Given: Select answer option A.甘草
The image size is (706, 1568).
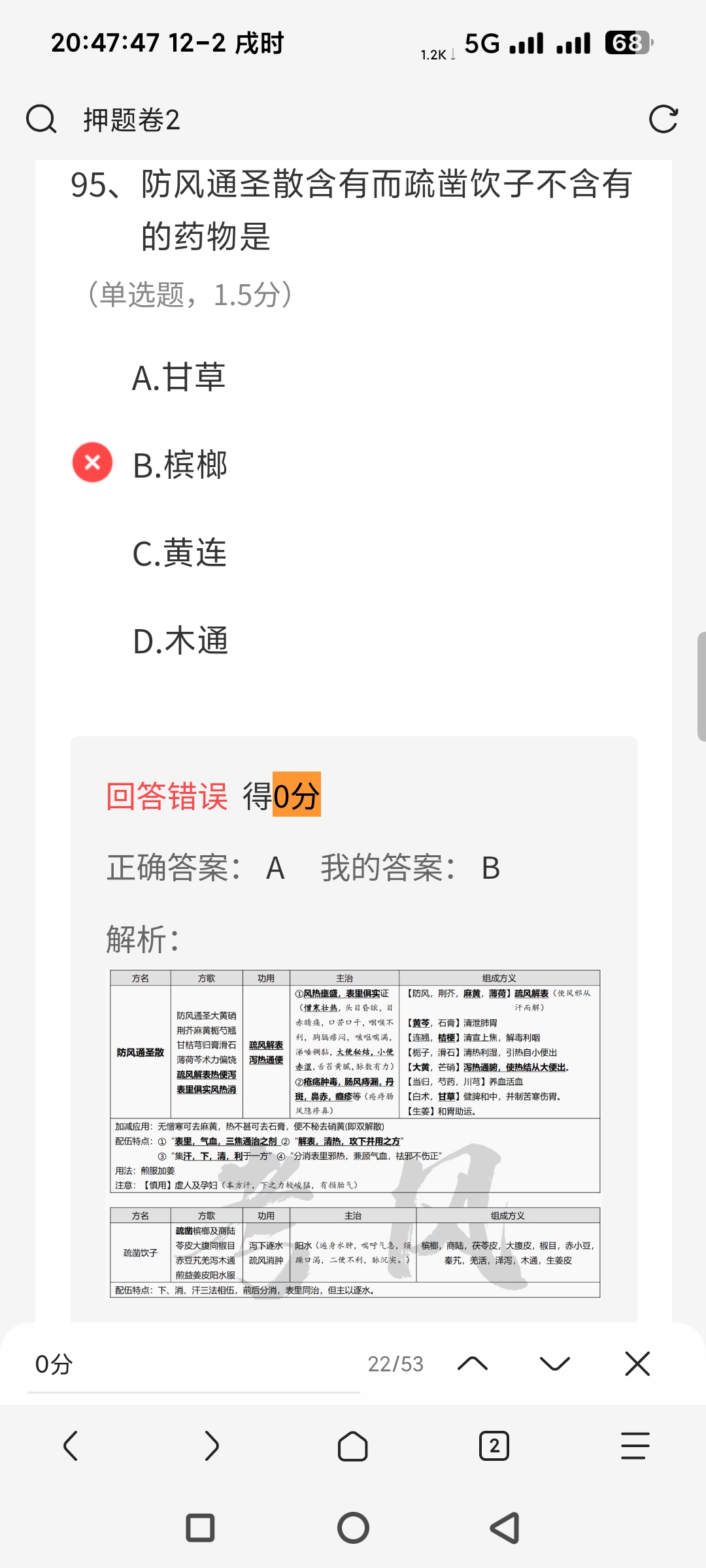Looking at the screenshot, I should (178, 378).
